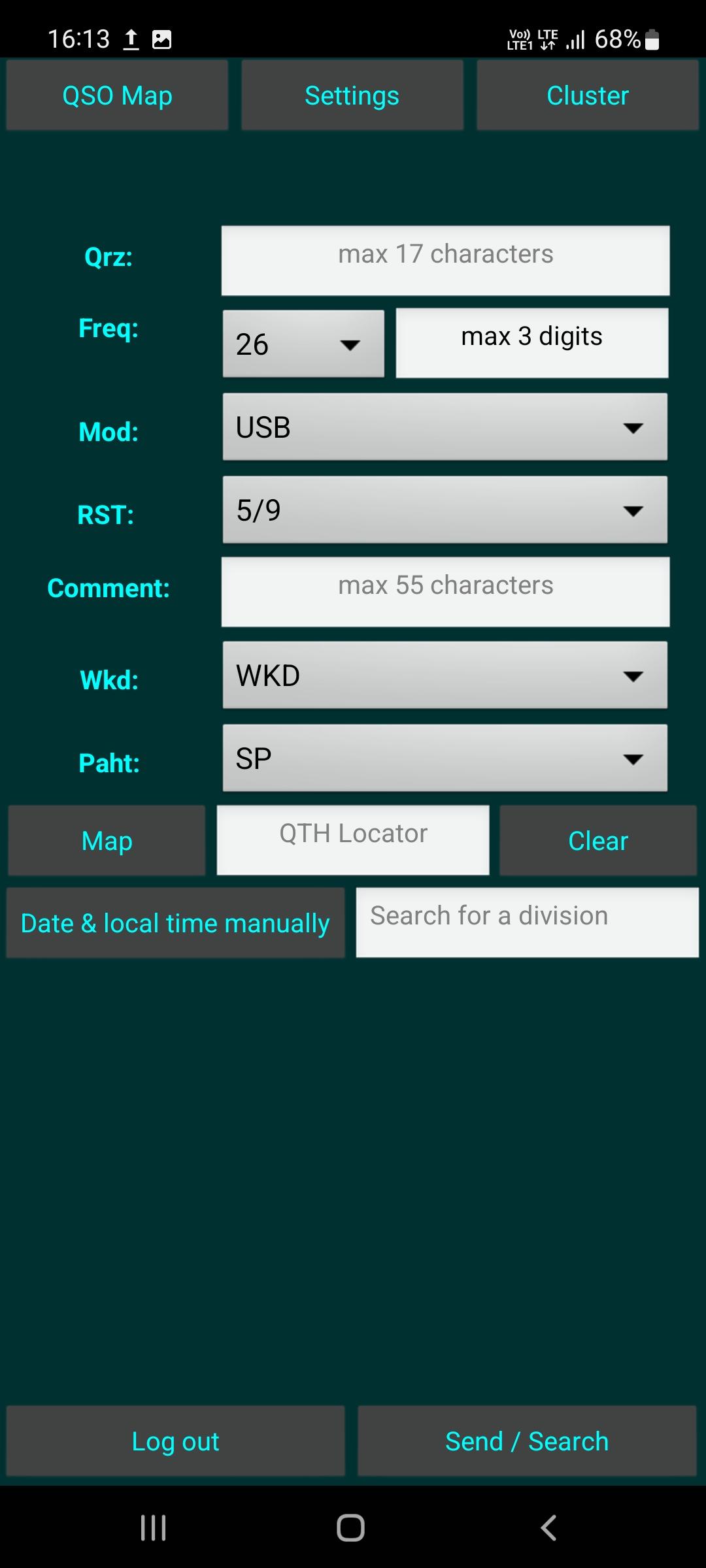The image size is (706, 1568).
Task: Open Settings
Action: point(352,95)
